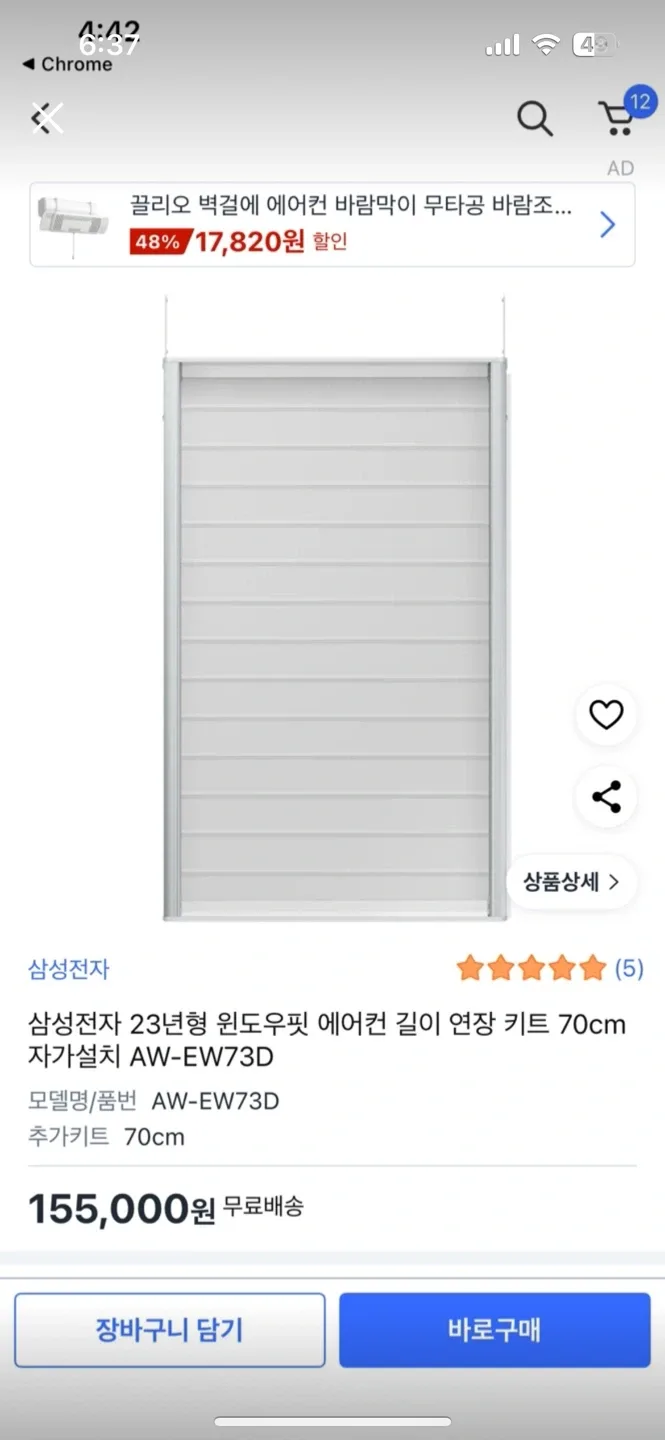Share this product

pyautogui.click(x=606, y=797)
